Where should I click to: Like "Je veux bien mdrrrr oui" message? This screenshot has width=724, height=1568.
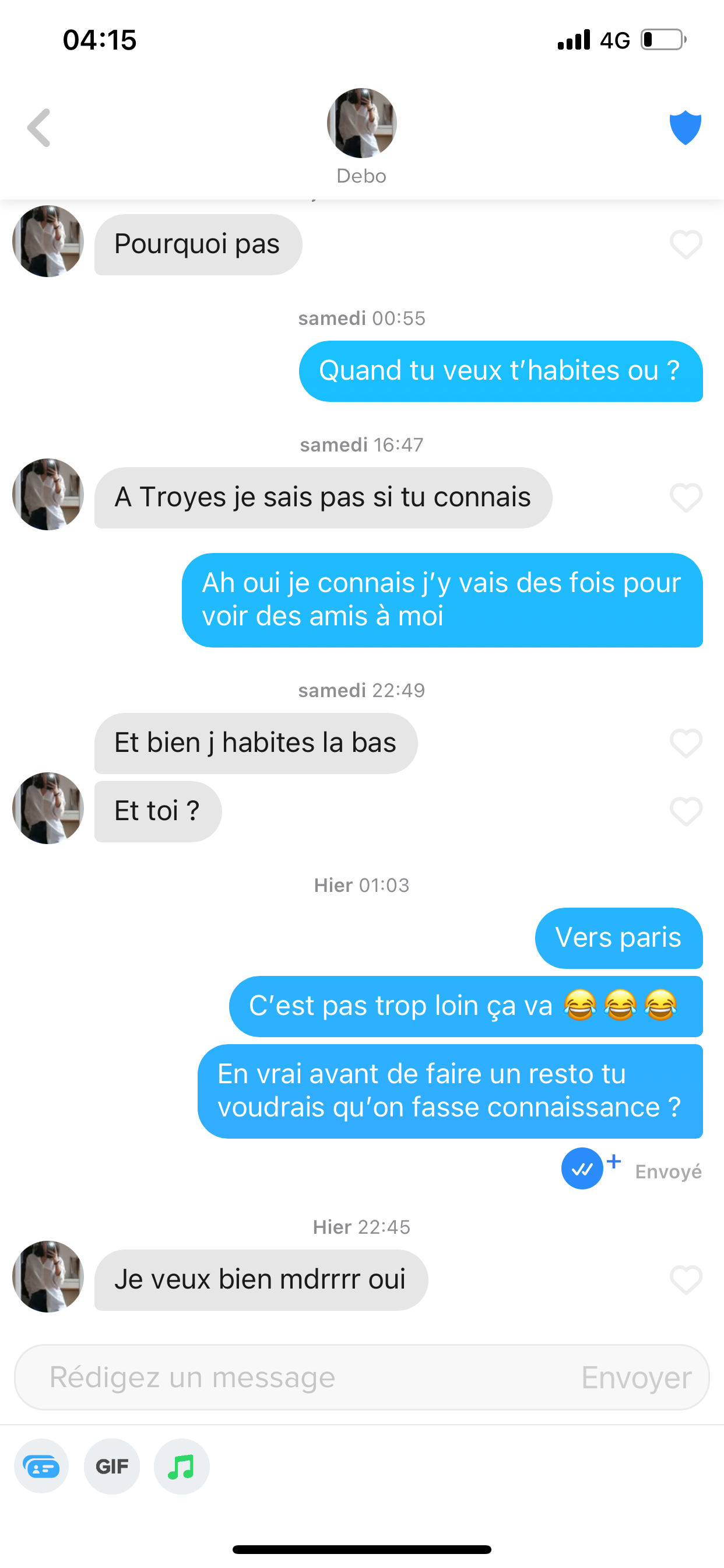tap(686, 1279)
